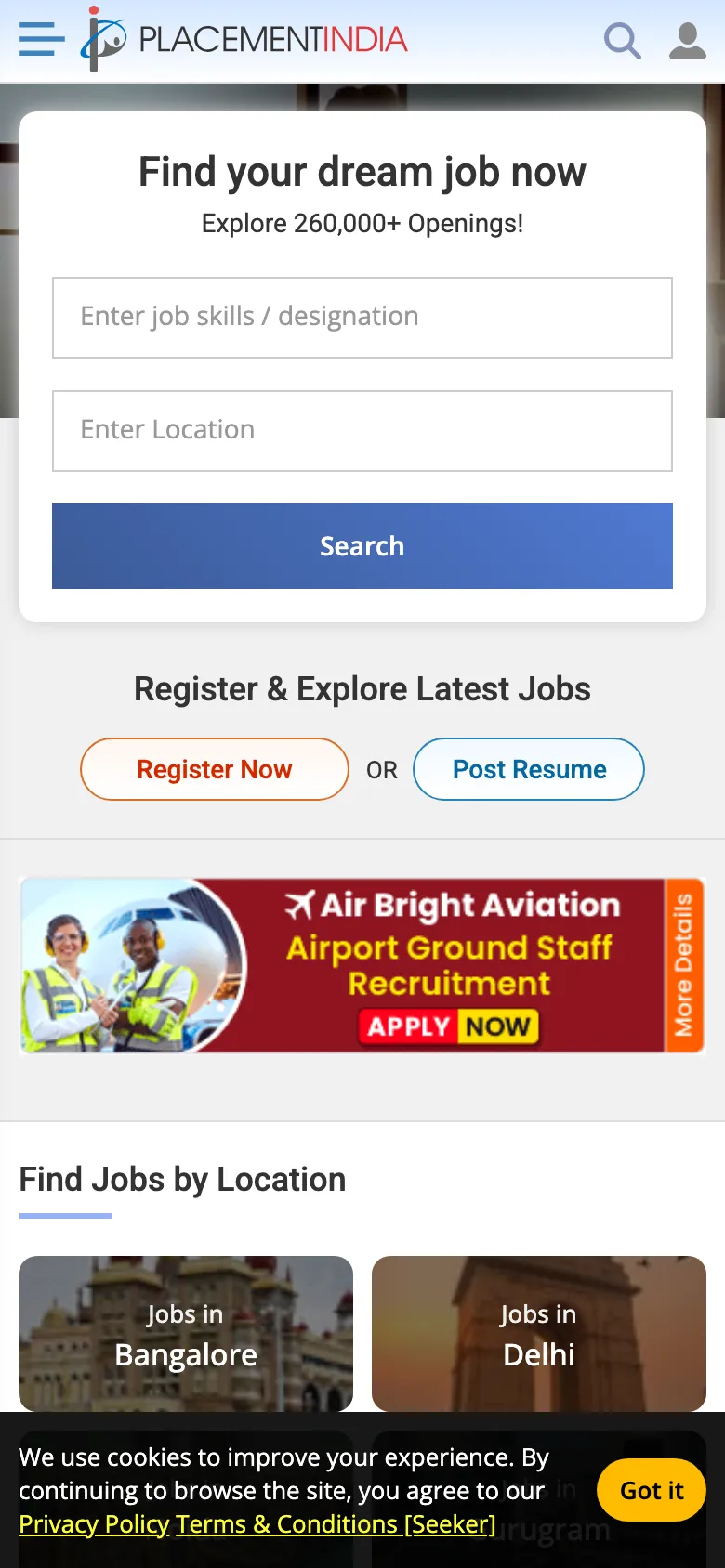Tap the search magnifier icon in header
This screenshot has width=725, height=1568.
622,41
